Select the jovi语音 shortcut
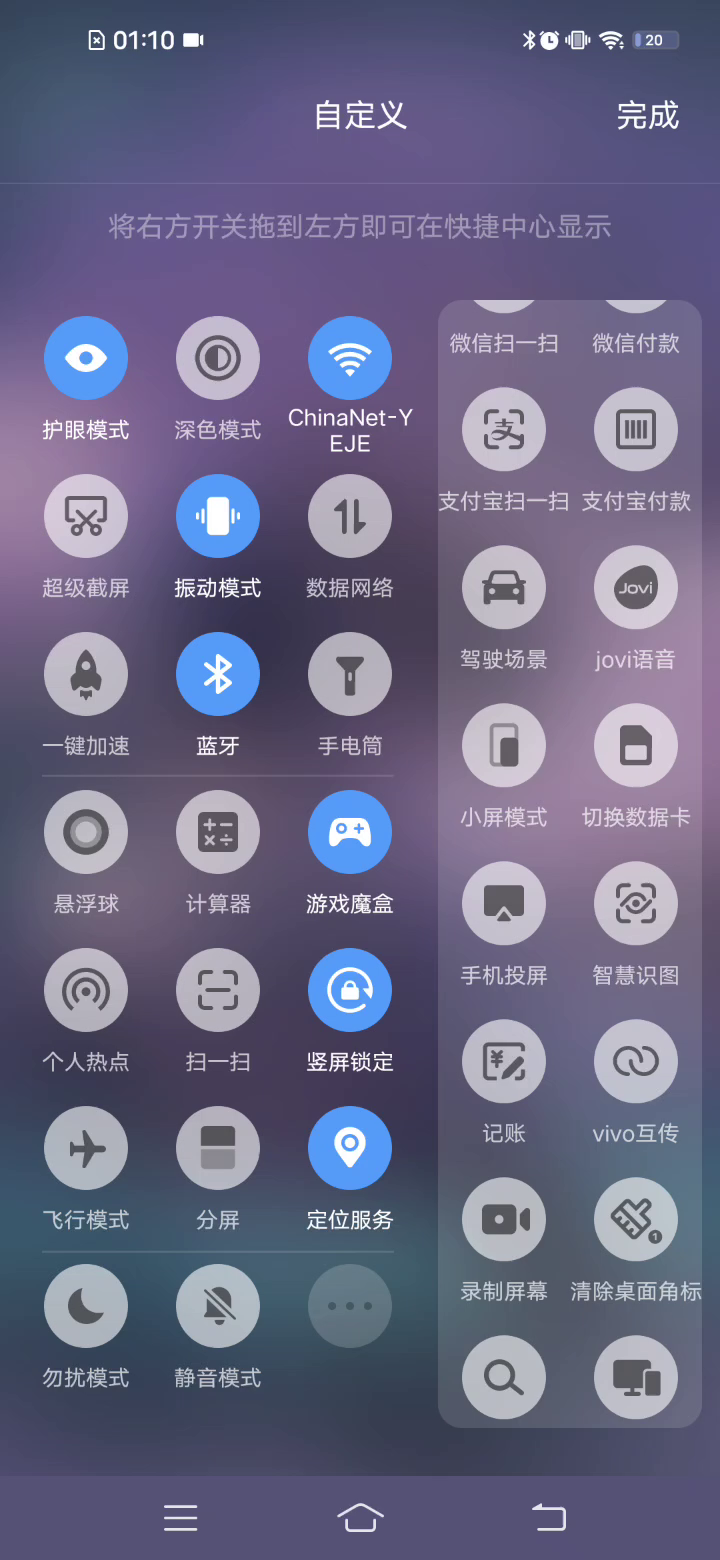The height and width of the screenshot is (1560, 720). point(636,588)
